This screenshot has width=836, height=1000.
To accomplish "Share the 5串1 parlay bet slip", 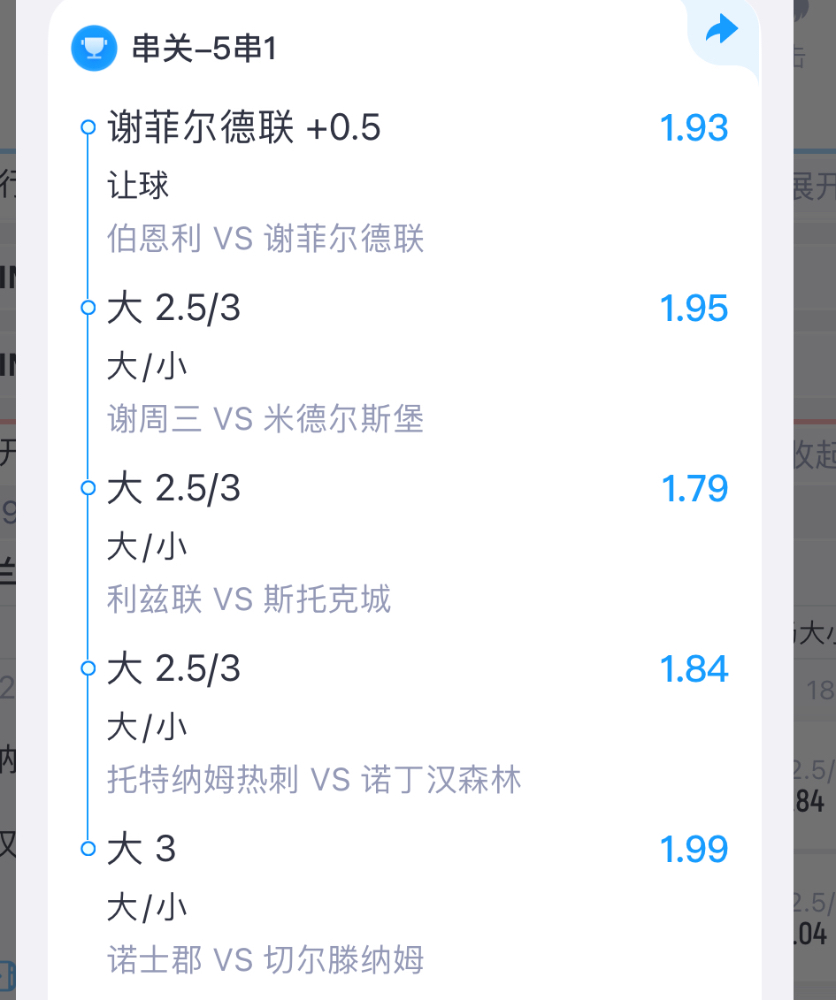I will pyautogui.click(x=722, y=30).
